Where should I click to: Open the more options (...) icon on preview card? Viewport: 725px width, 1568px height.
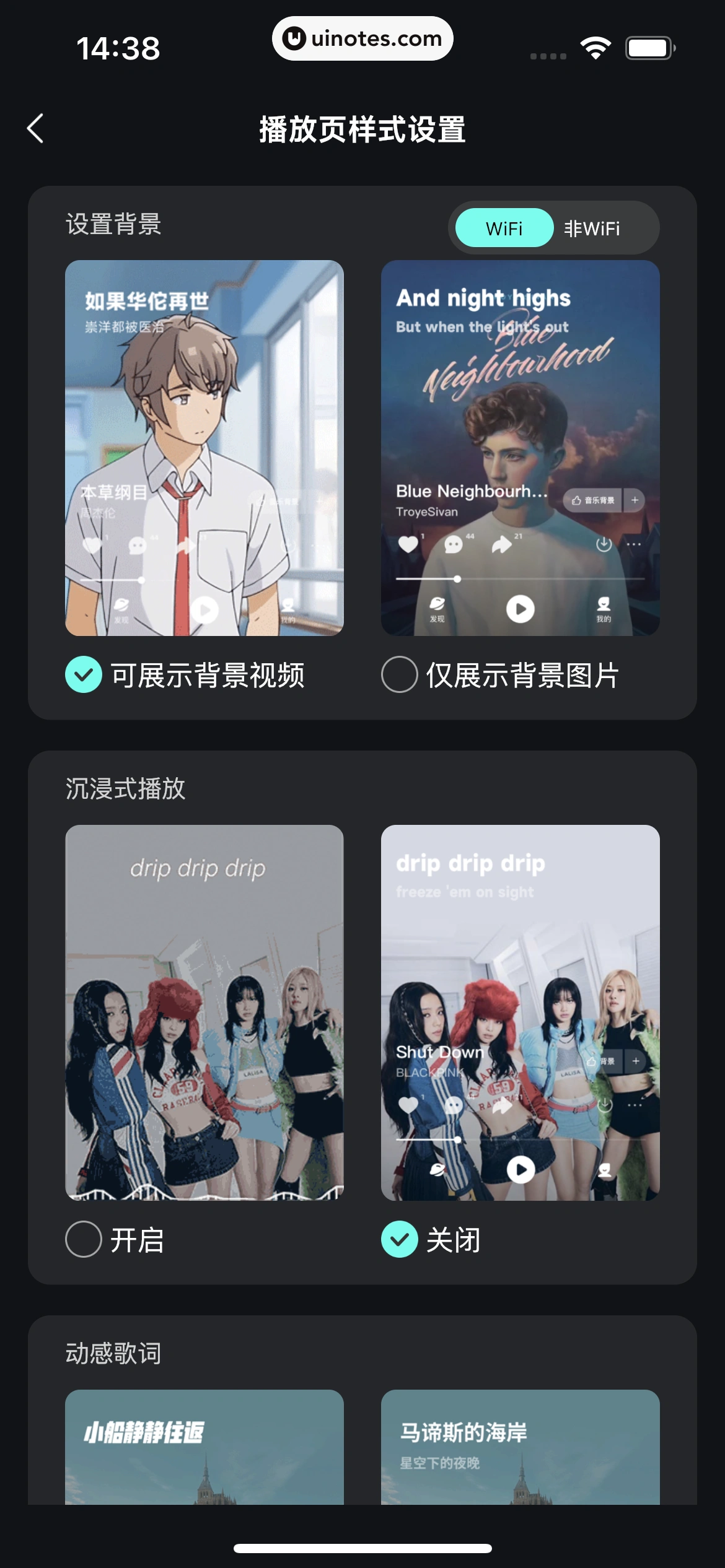[x=633, y=544]
